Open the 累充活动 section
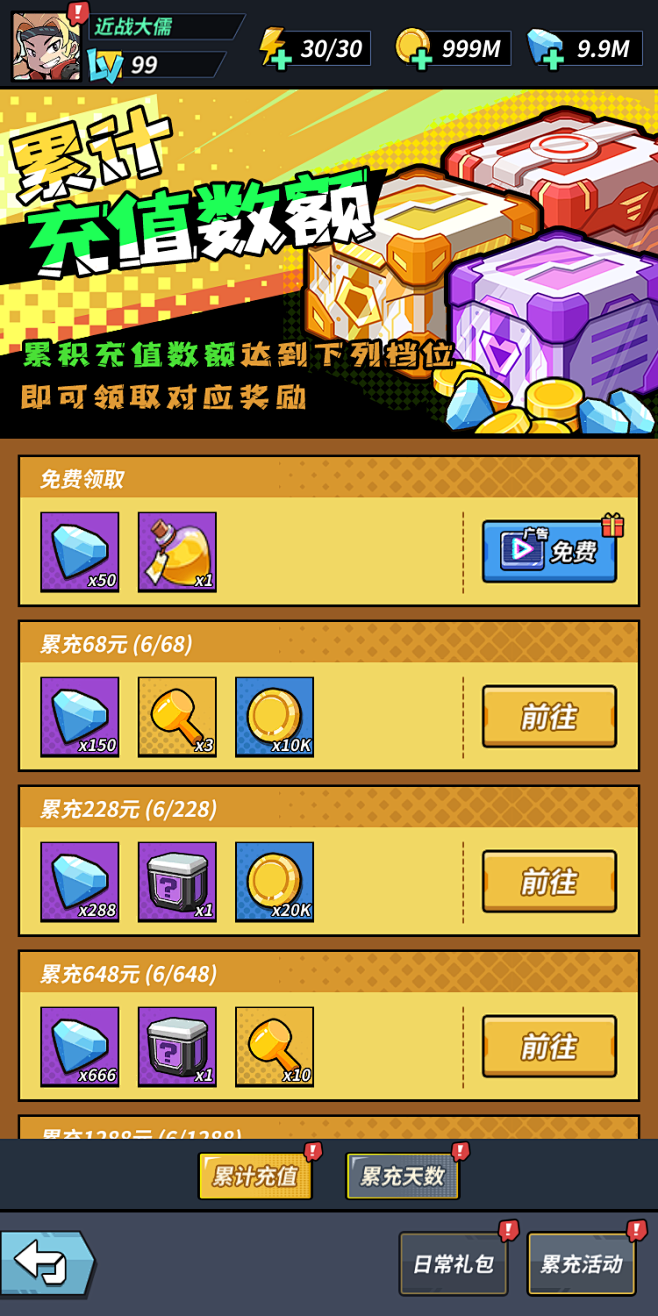Viewport: 658px width, 1316px height. [x=581, y=1264]
